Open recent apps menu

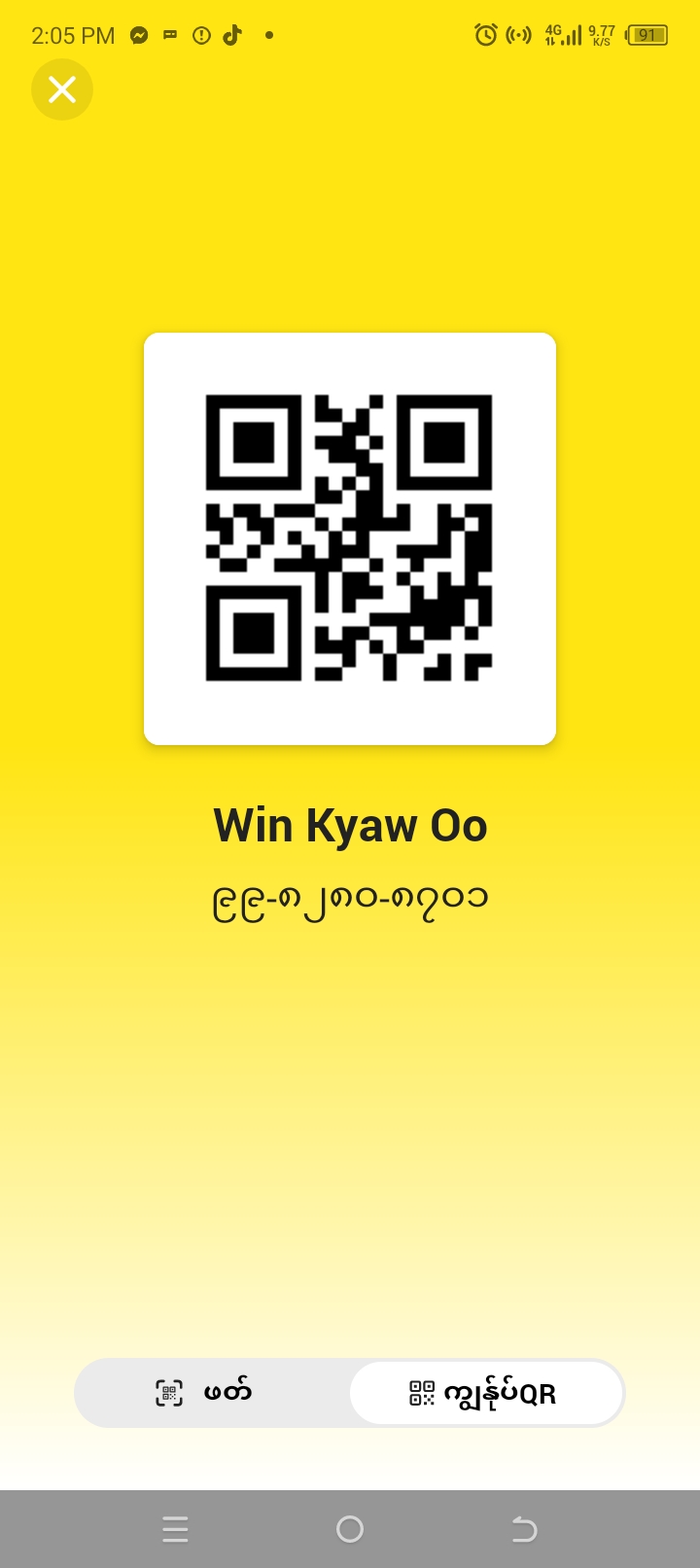175,1529
